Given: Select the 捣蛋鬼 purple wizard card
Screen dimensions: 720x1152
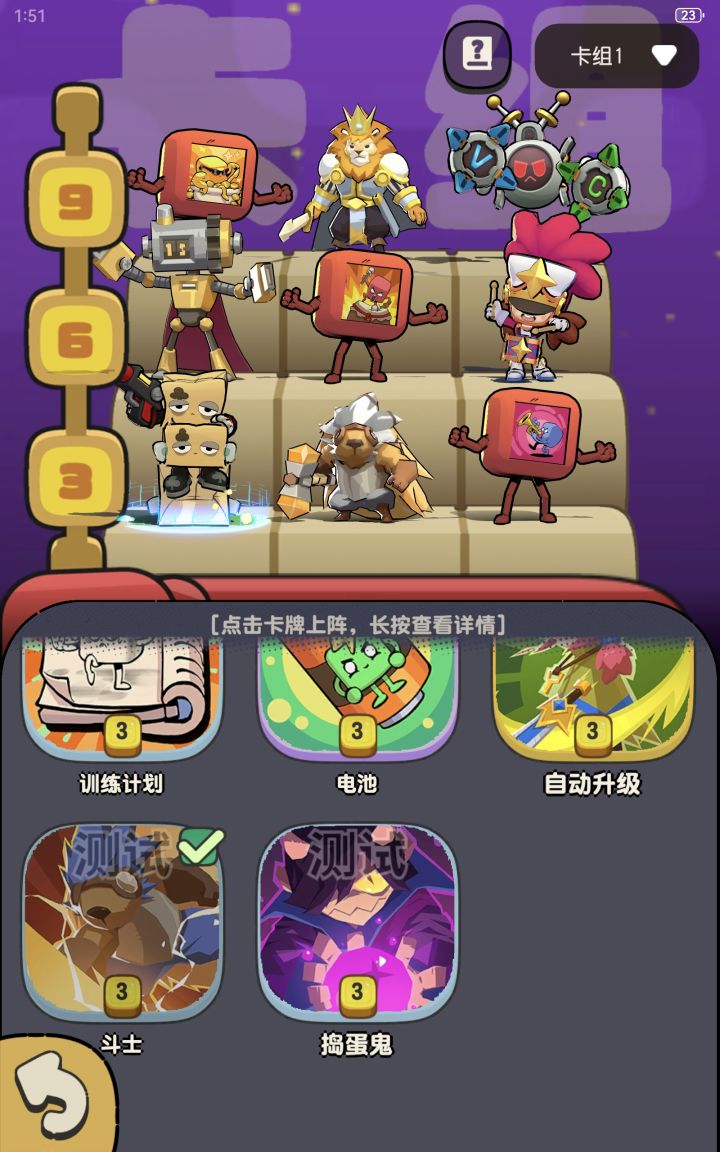Looking at the screenshot, I should 358,920.
